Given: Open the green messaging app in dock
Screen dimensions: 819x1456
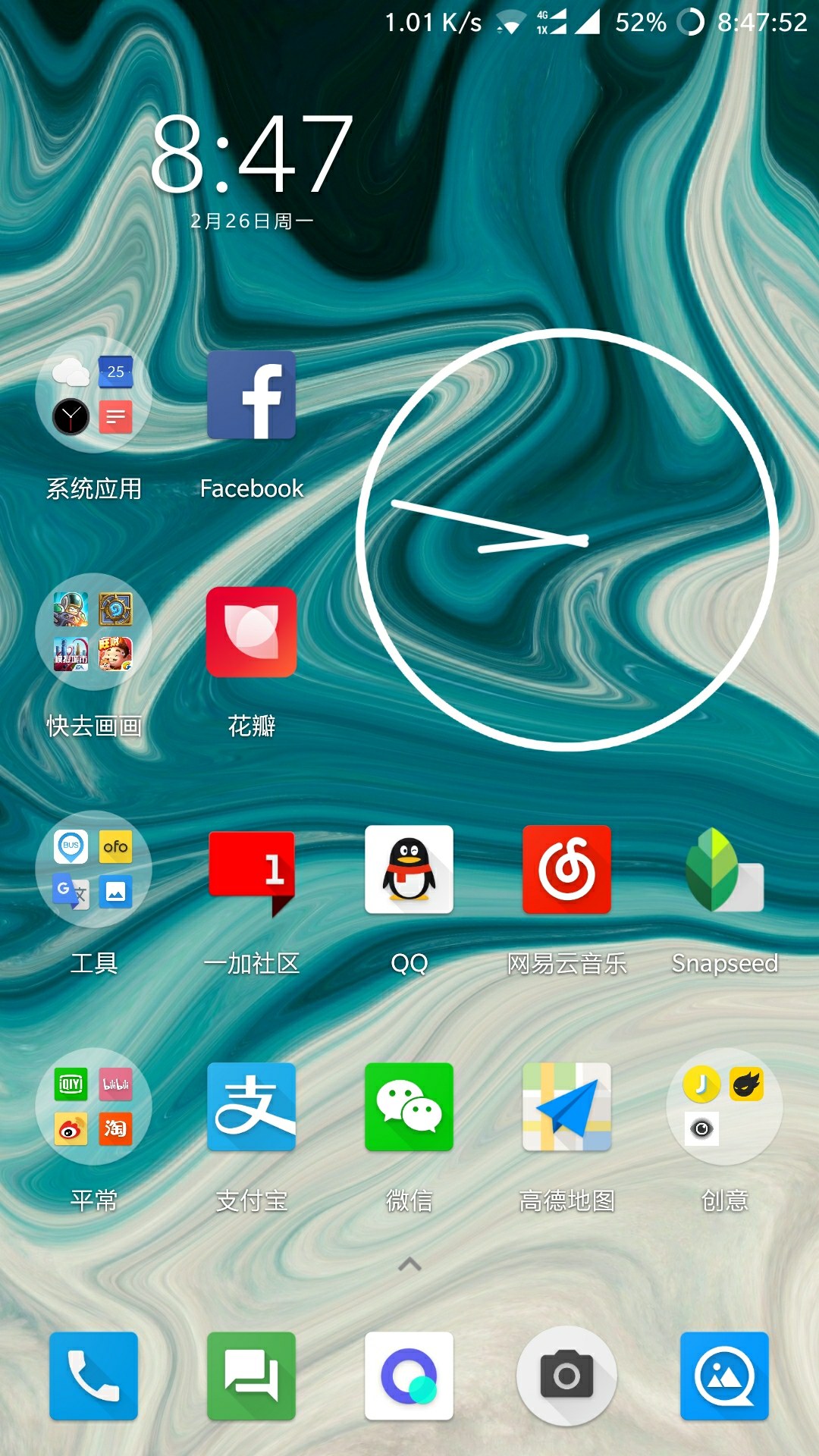Looking at the screenshot, I should [251, 1376].
